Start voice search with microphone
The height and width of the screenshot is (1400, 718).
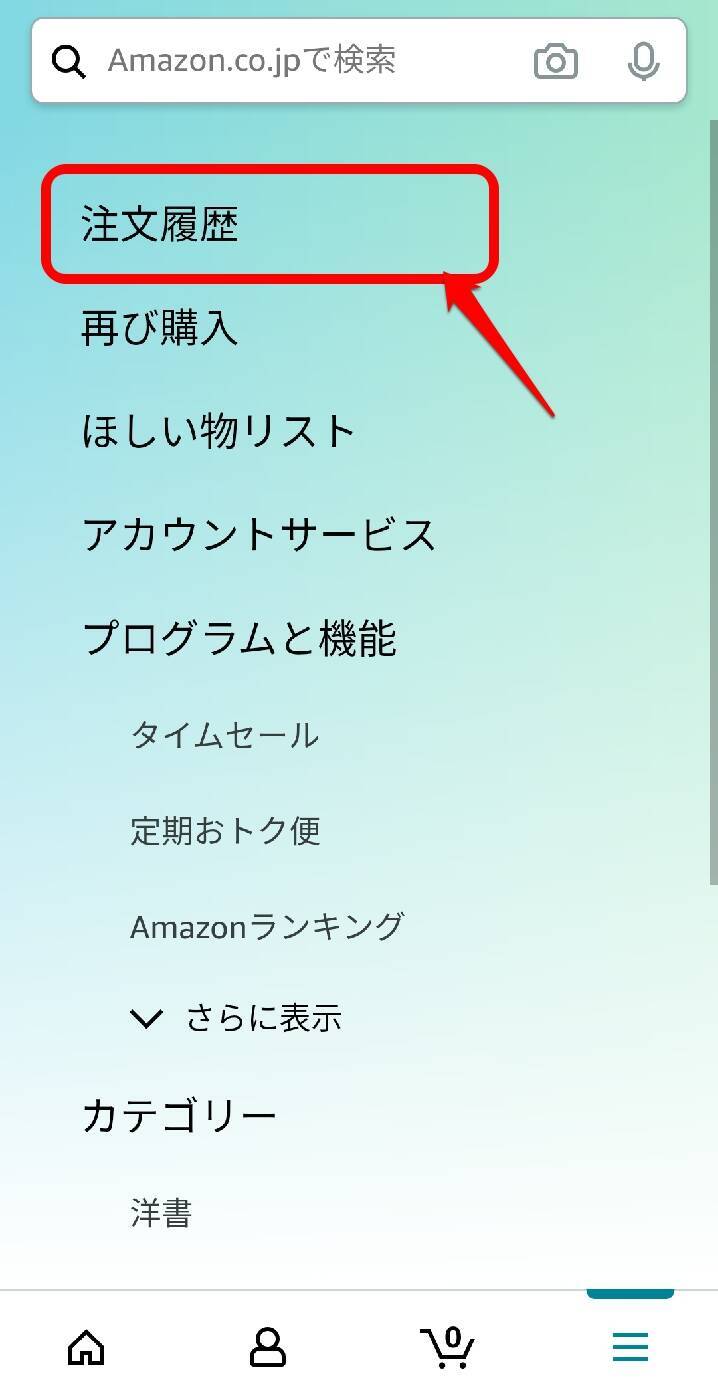point(643,61)
